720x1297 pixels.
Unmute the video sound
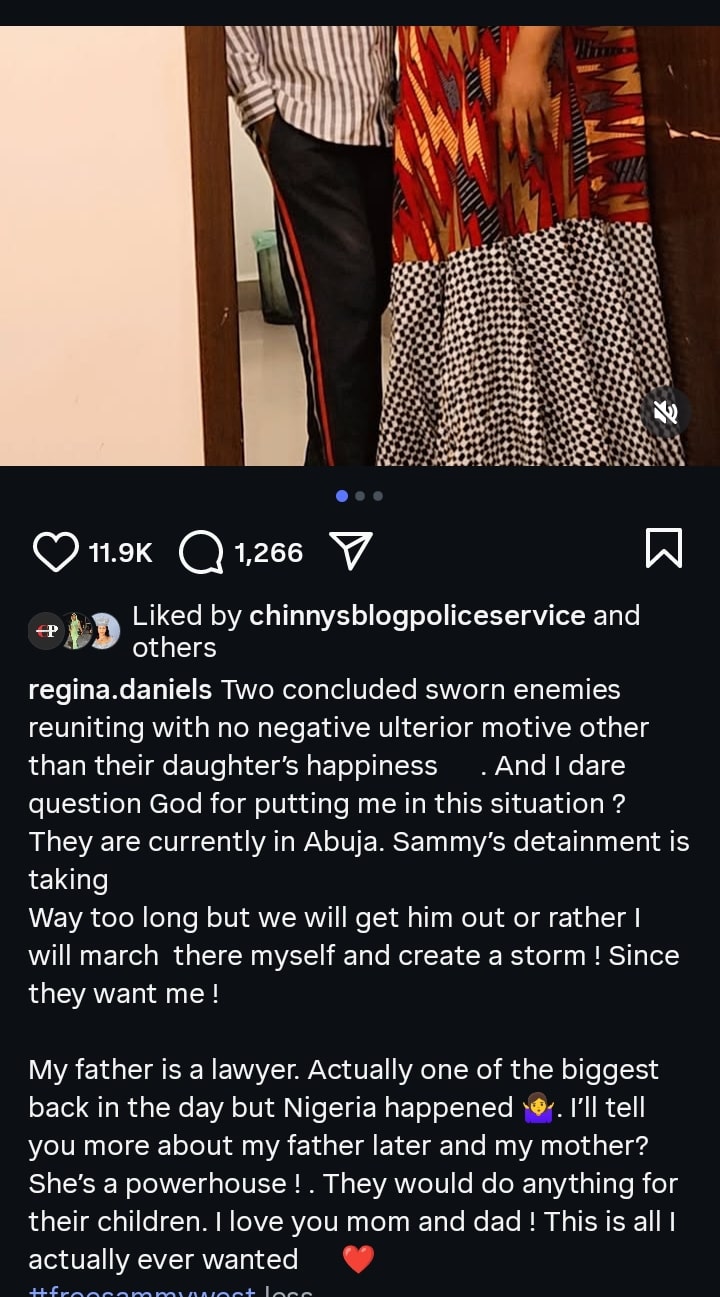[665, 412]
